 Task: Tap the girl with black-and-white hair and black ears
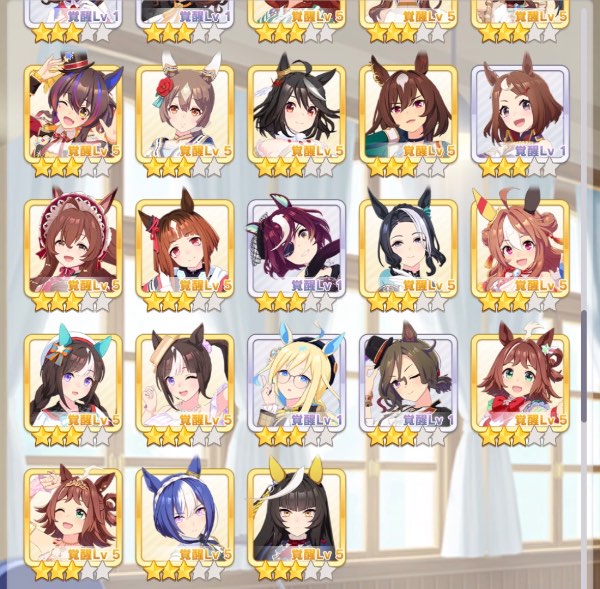tap(408, 245)
